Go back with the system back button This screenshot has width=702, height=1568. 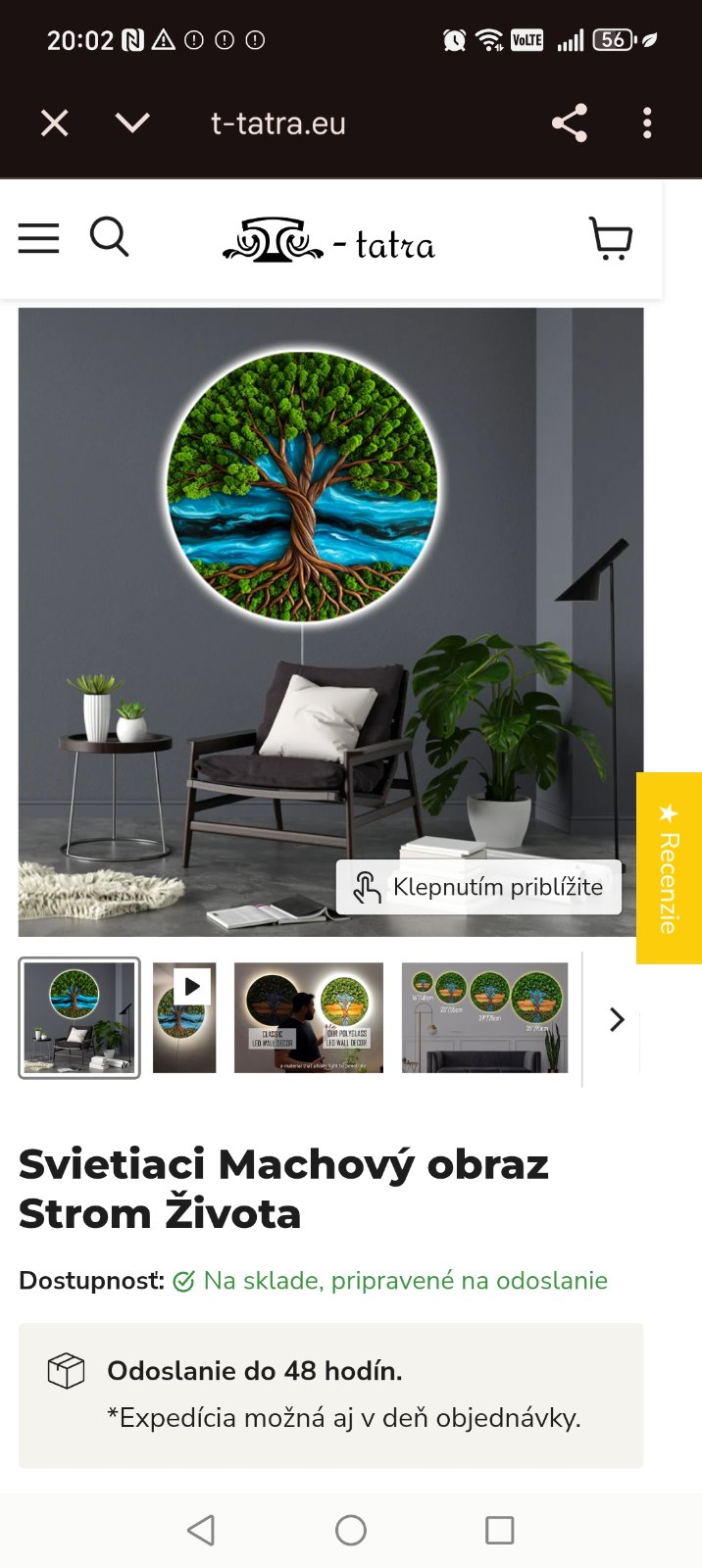coord(201,1530)
